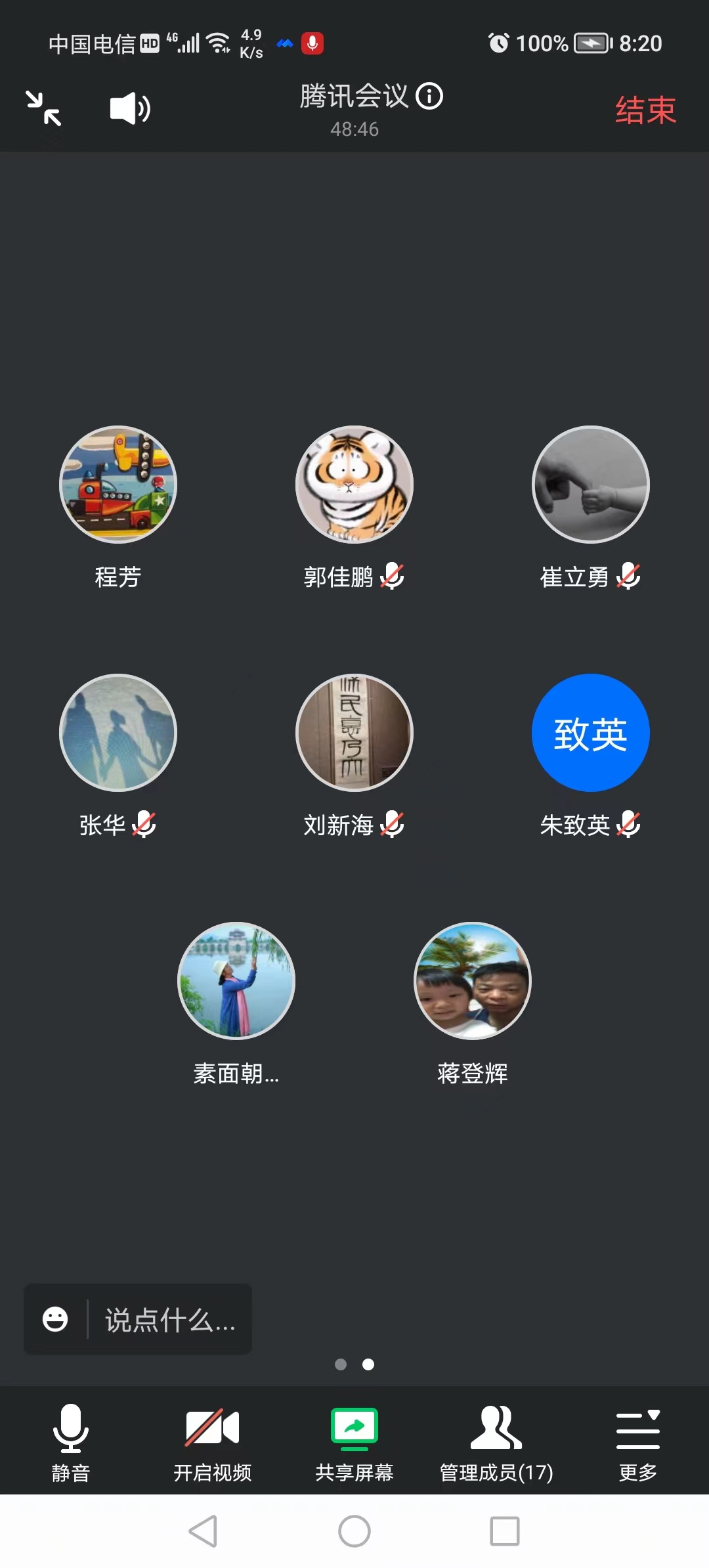Image resolution: width=709 pixels, height=1568 pixels.
Task: Minimize the meeting window
Action: pyautogui.click(x=43, y=108)
